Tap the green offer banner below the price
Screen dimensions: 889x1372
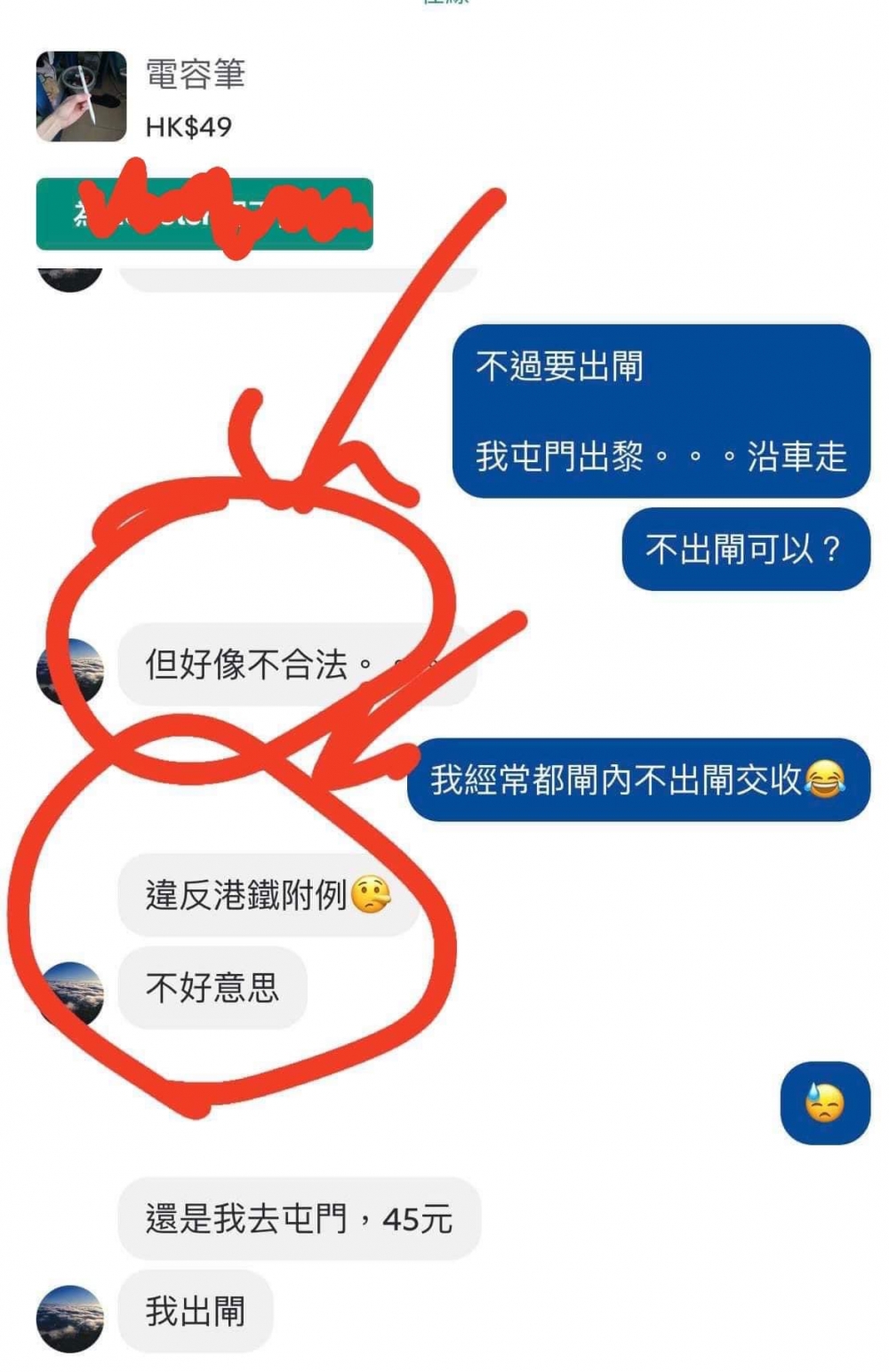(x=204, y=211)
